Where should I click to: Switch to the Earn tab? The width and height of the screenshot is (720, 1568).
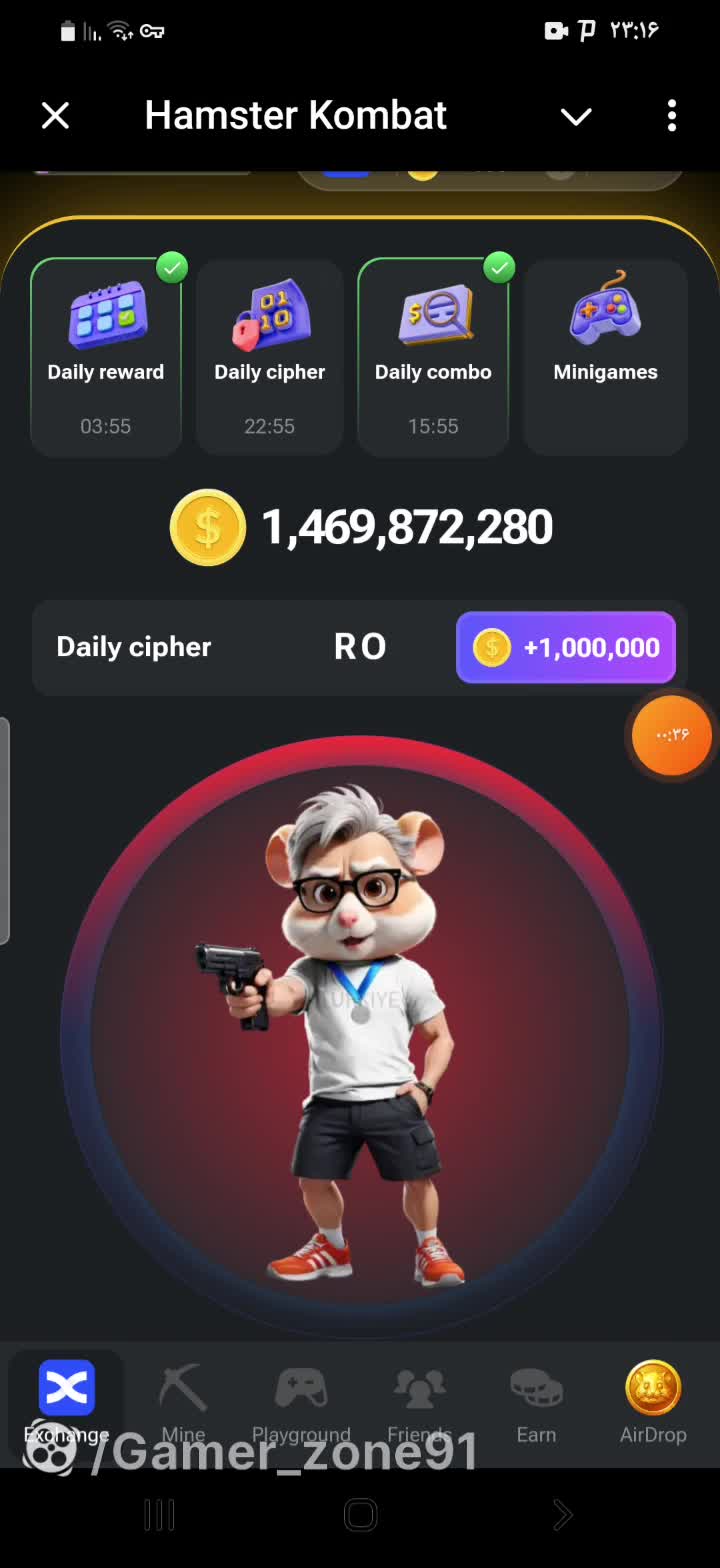[x=536, y=1400]
